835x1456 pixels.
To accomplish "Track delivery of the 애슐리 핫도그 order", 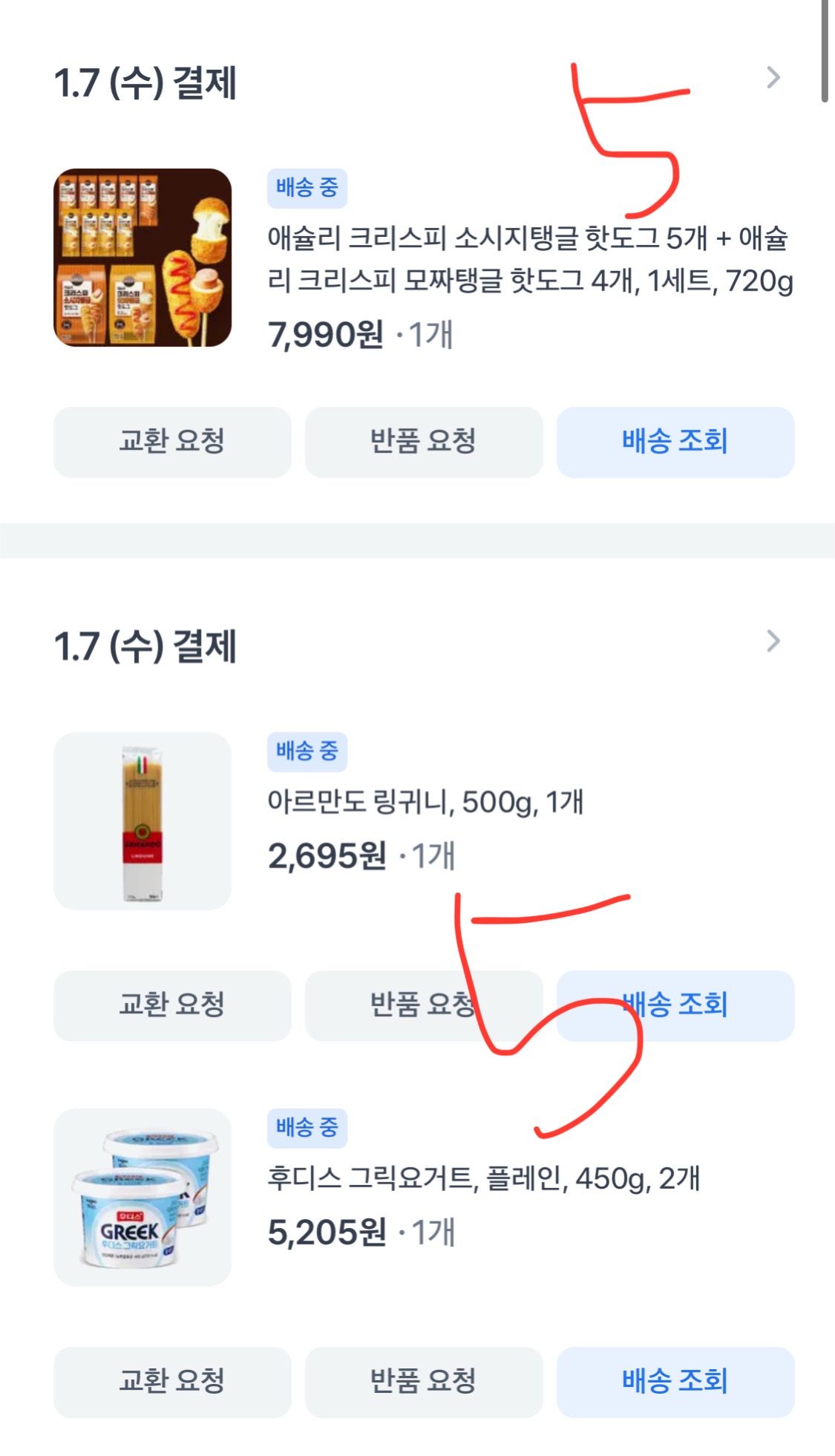I will [x=675, y=442].
